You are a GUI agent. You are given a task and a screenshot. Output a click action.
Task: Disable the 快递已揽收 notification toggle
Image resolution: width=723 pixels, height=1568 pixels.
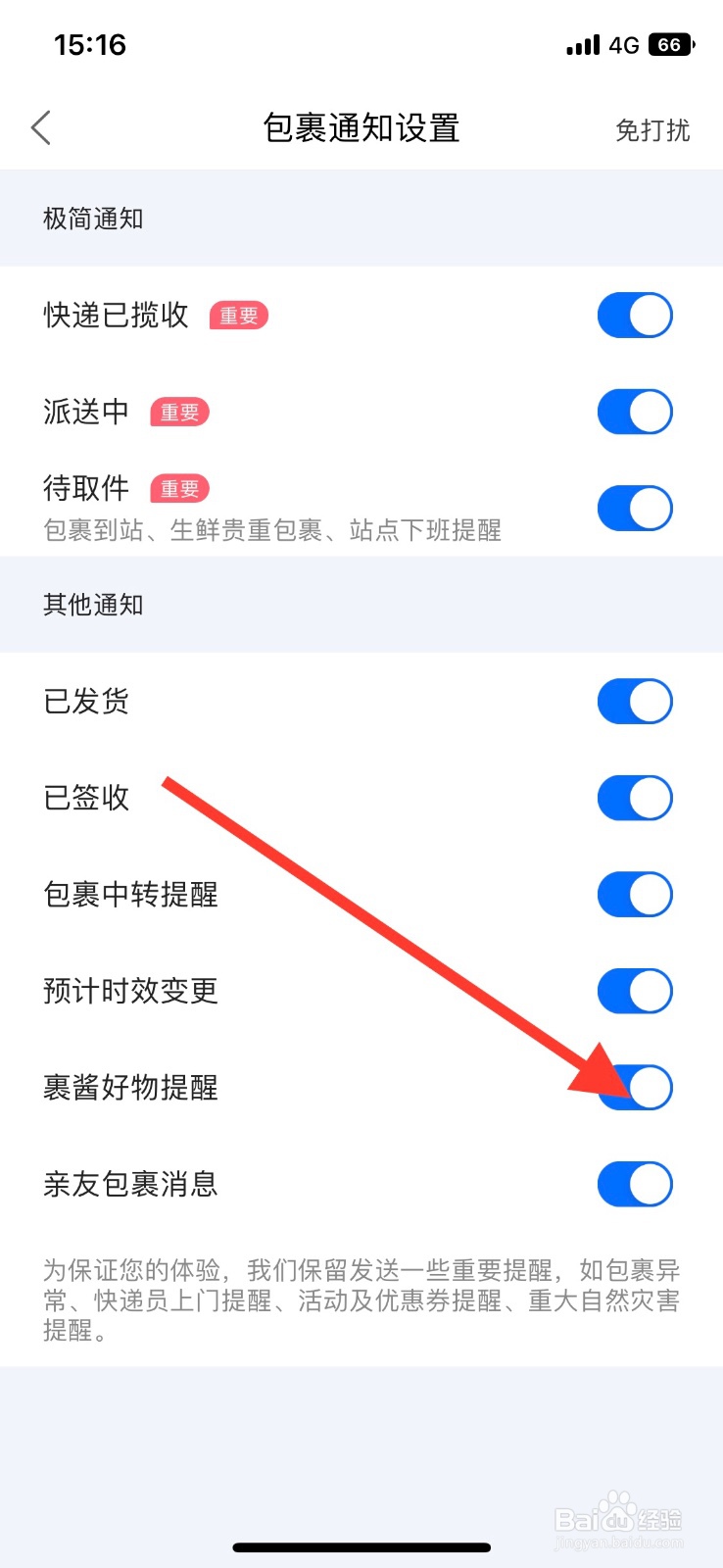tap(634, 315)
